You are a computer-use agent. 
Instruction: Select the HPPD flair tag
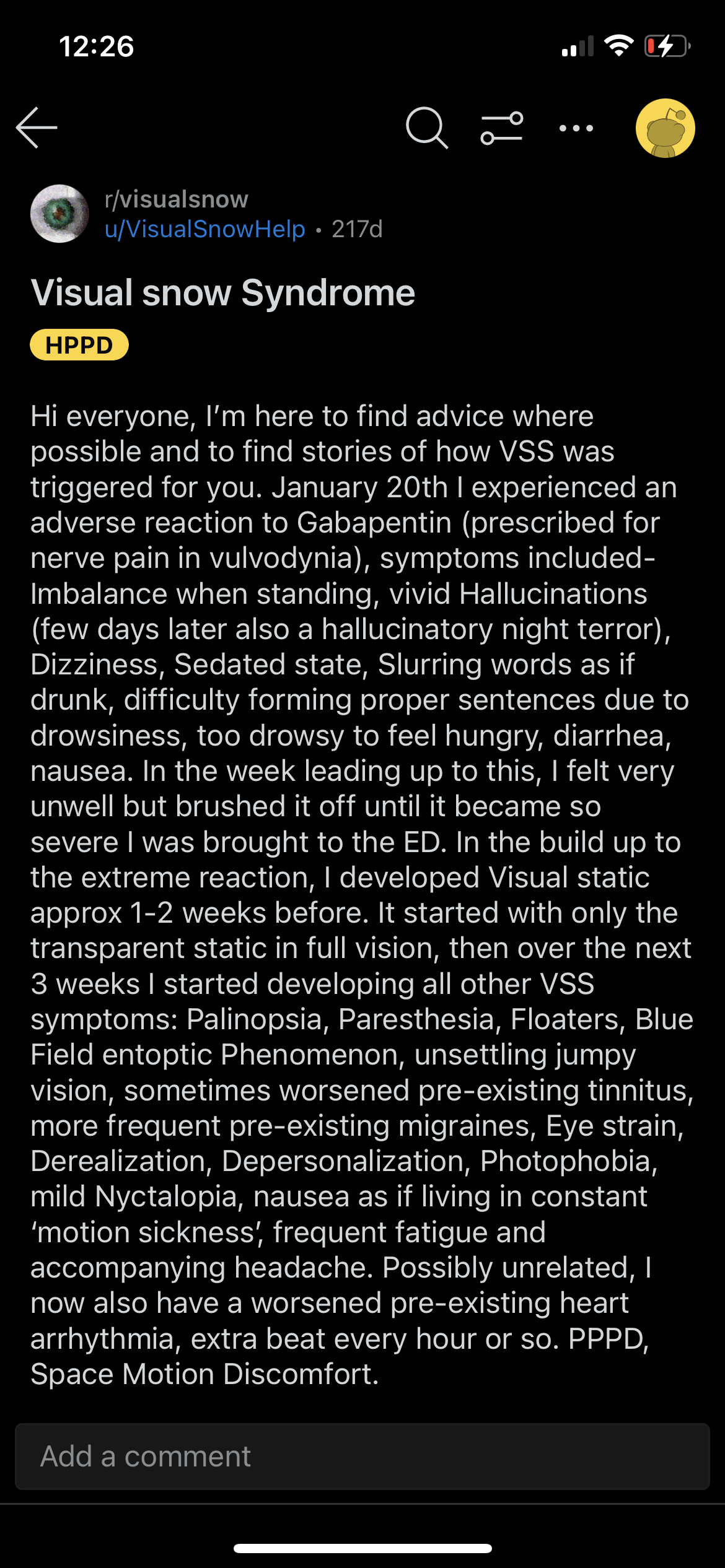79,345
